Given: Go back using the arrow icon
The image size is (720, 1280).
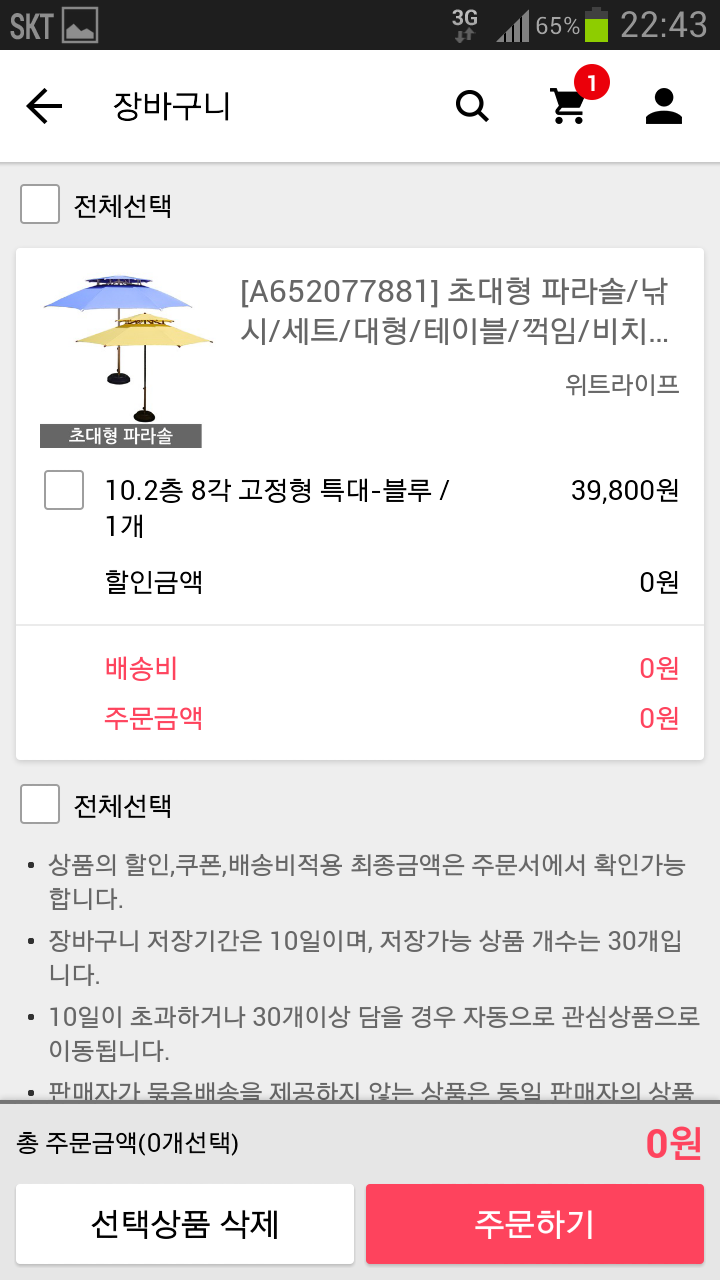Looking at the screenshot, I should pyautogui.click(x=44, y=106).
